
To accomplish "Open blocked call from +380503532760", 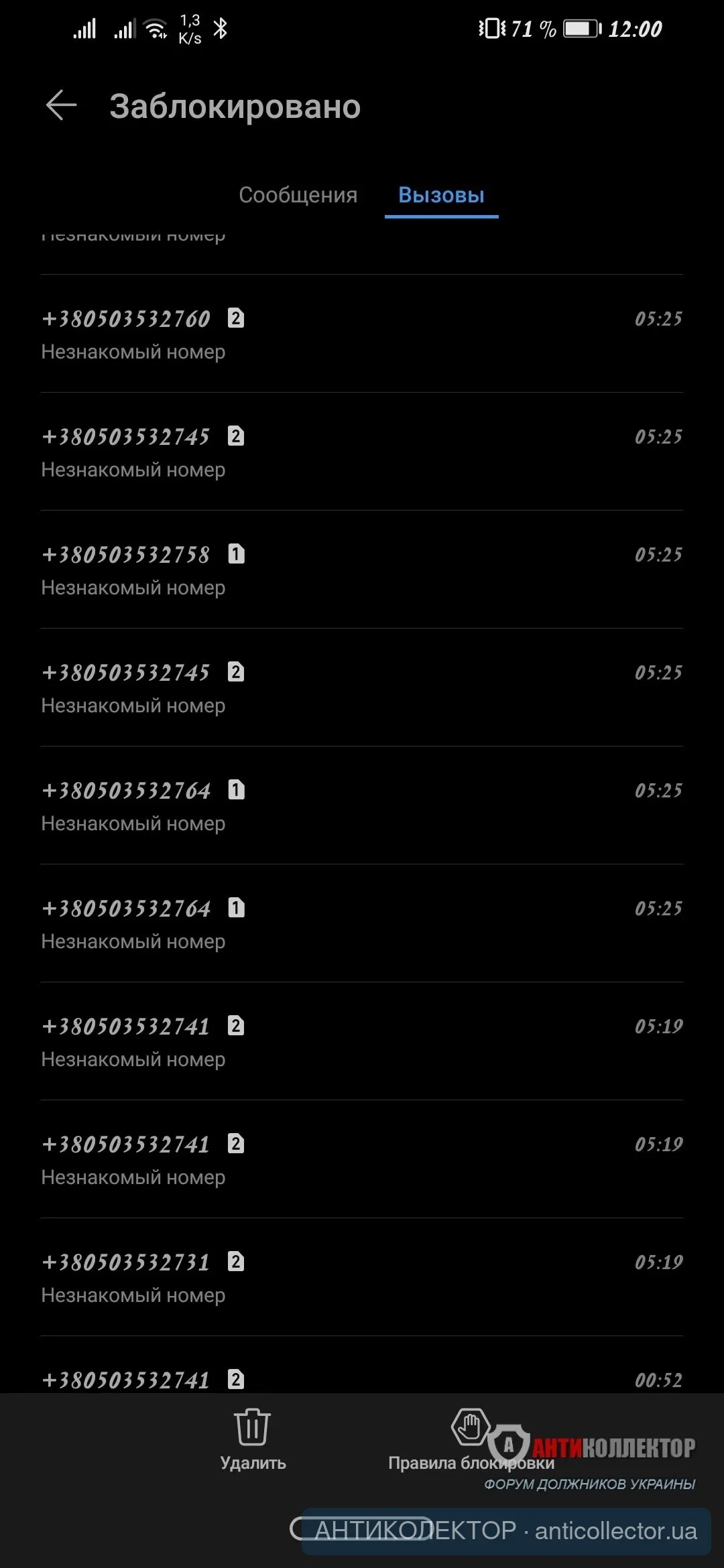I will (x=362, y=334).
